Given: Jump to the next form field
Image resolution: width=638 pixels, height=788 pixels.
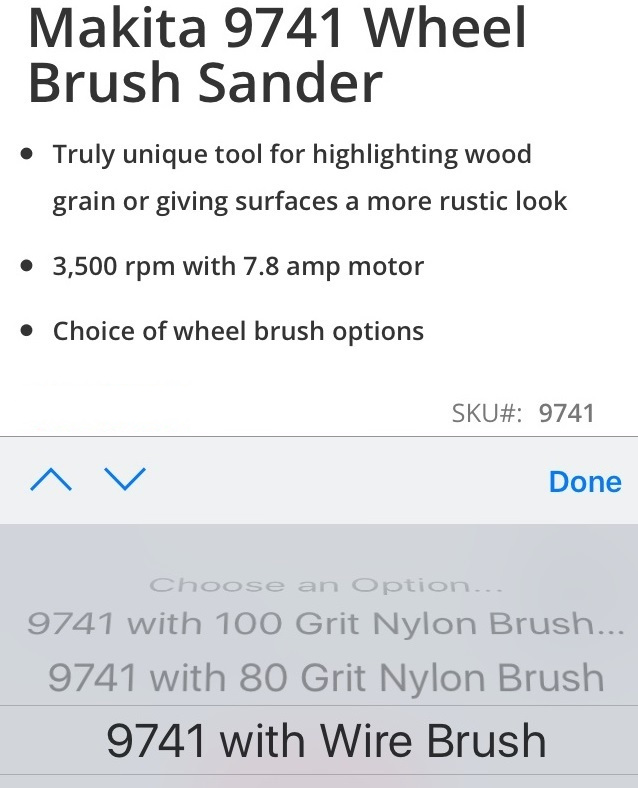Looking at the screenshot, I should [x=125, y=480].
